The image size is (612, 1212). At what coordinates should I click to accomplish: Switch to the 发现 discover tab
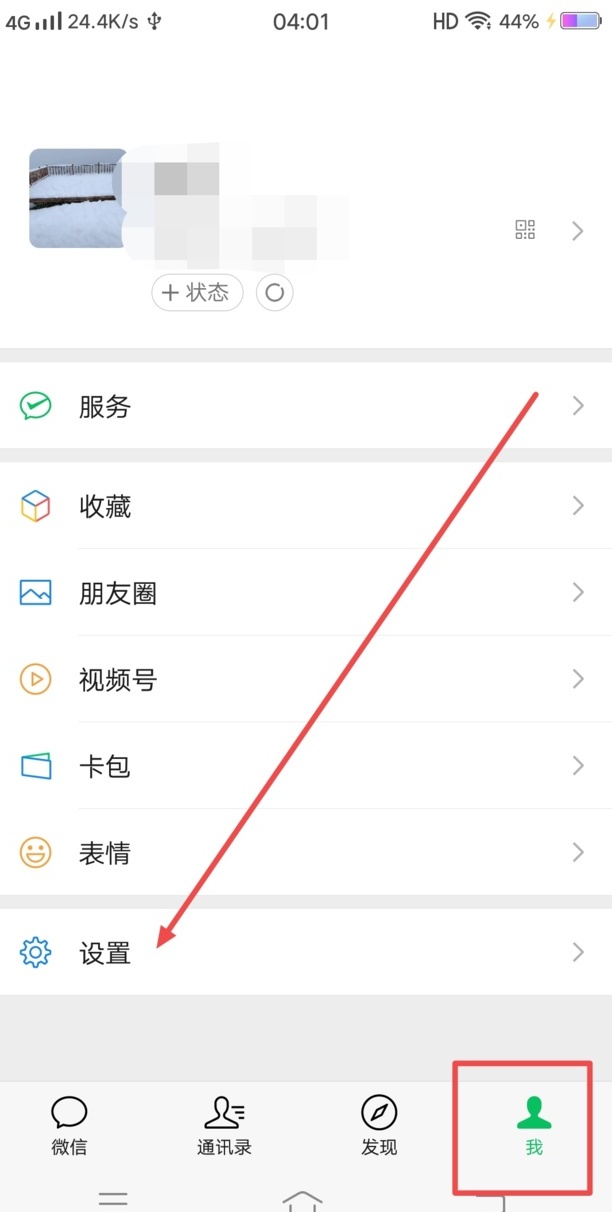point(379,1125)
